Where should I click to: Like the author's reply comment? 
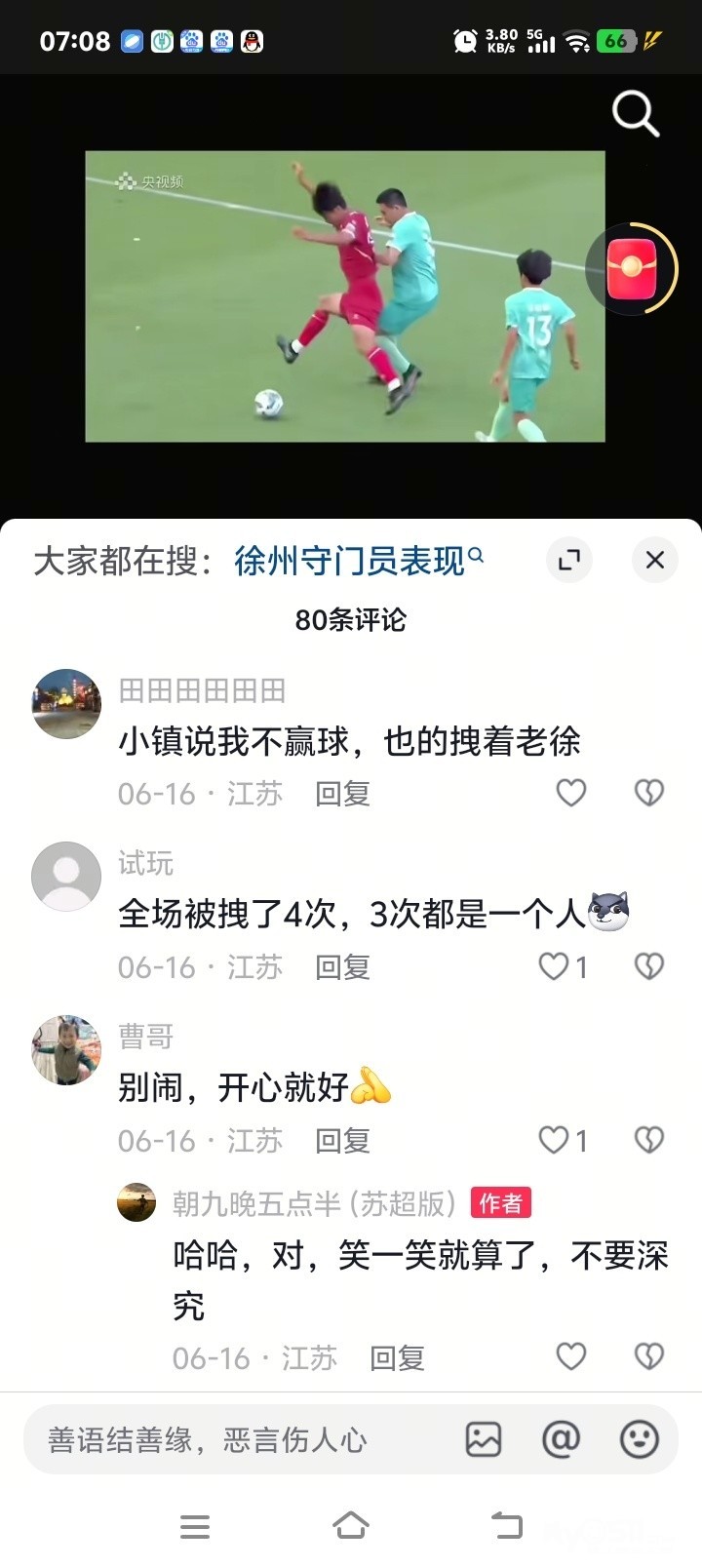point(571,1356)
